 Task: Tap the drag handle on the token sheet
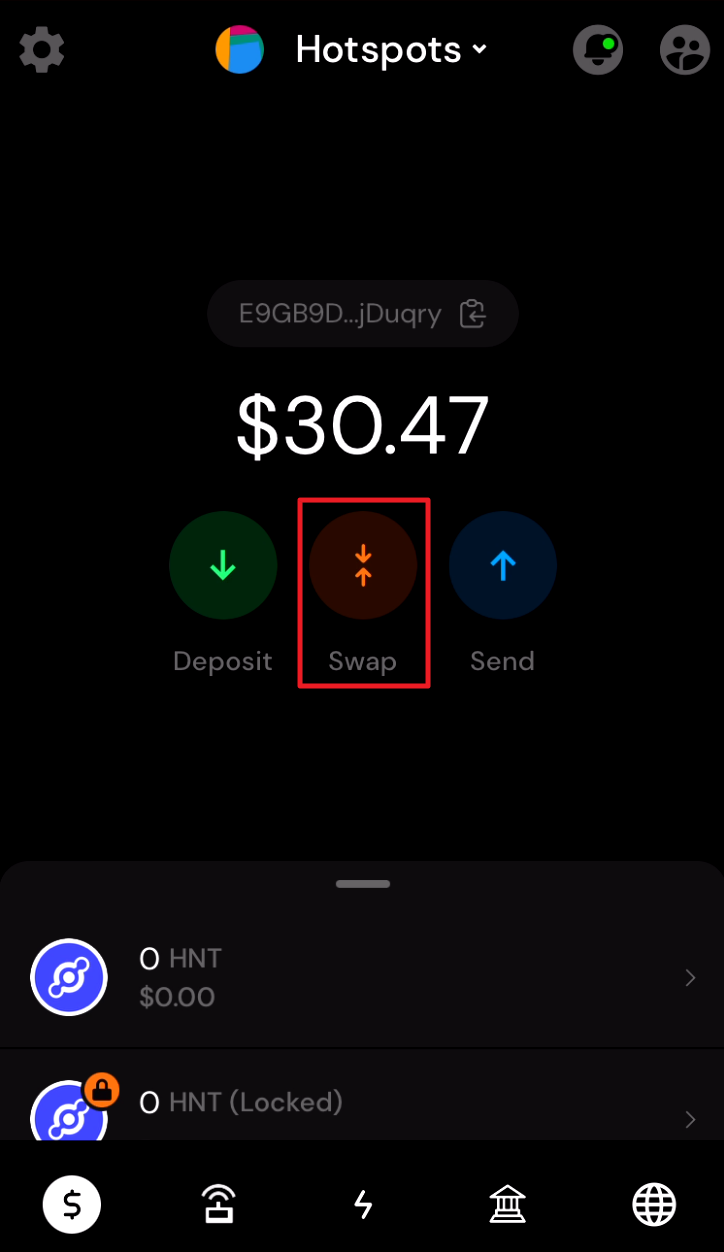[x=363, y=884]
